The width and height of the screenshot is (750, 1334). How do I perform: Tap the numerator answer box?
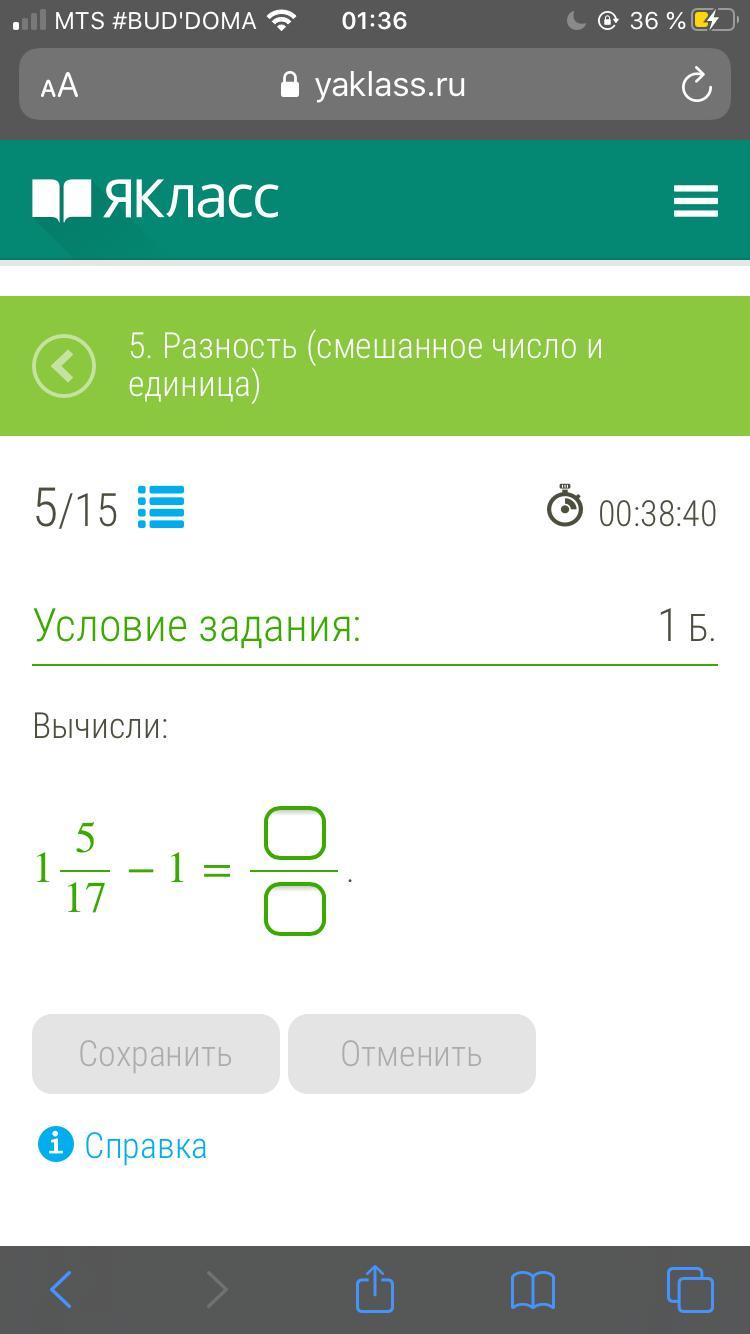tap(295, 834)
